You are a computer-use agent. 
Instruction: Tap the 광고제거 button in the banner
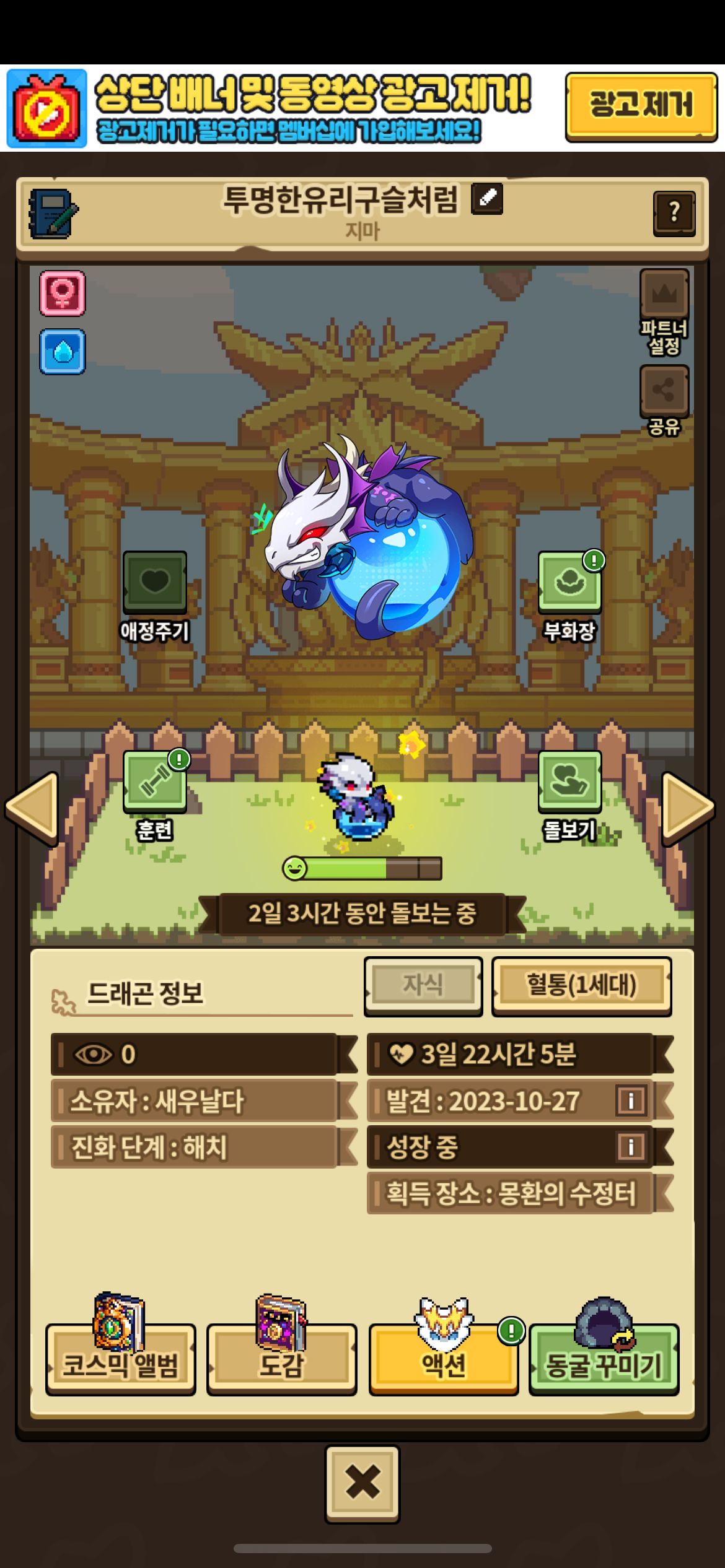[641, 107]
